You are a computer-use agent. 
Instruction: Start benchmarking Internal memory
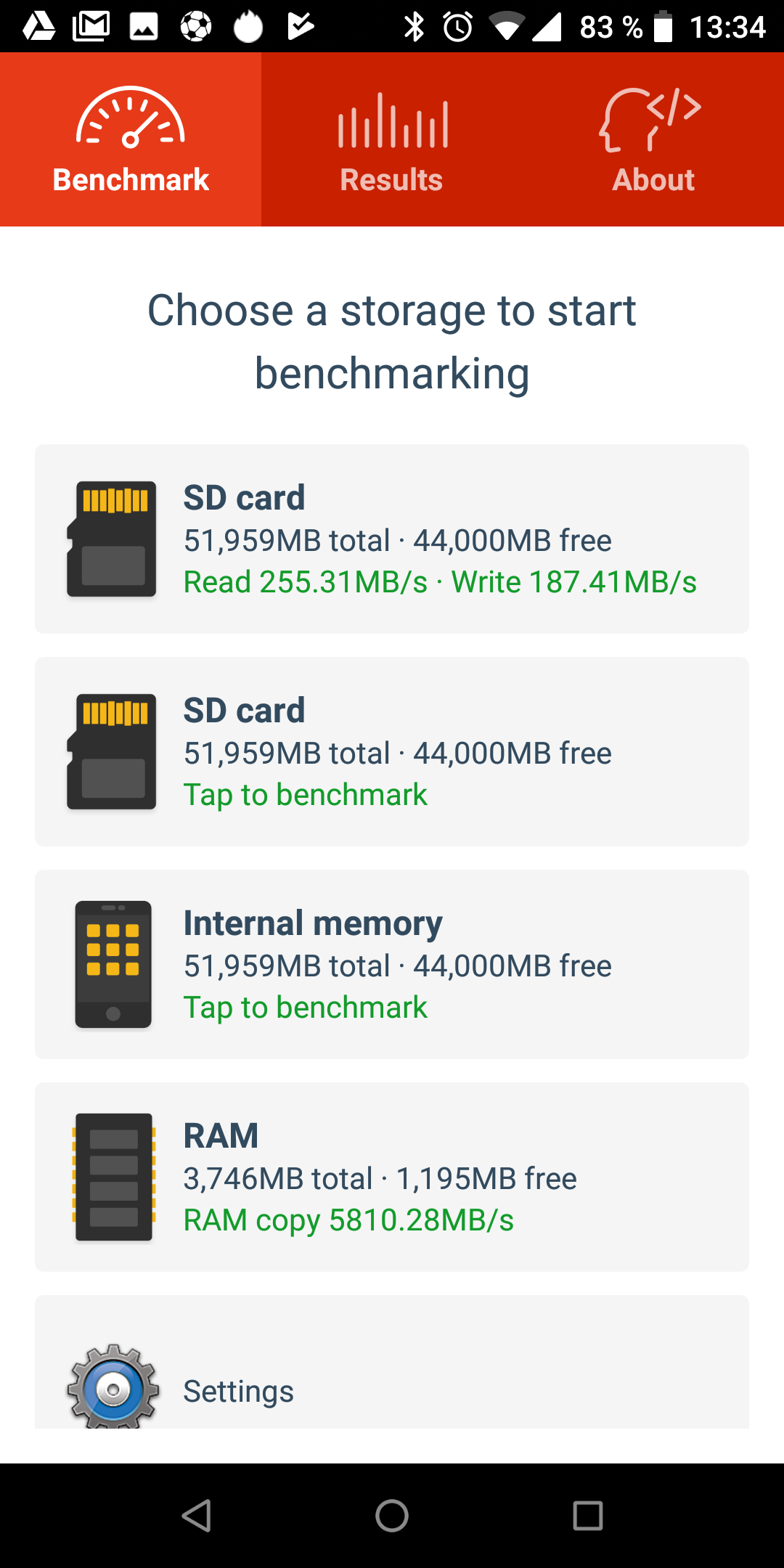(392, 964)
